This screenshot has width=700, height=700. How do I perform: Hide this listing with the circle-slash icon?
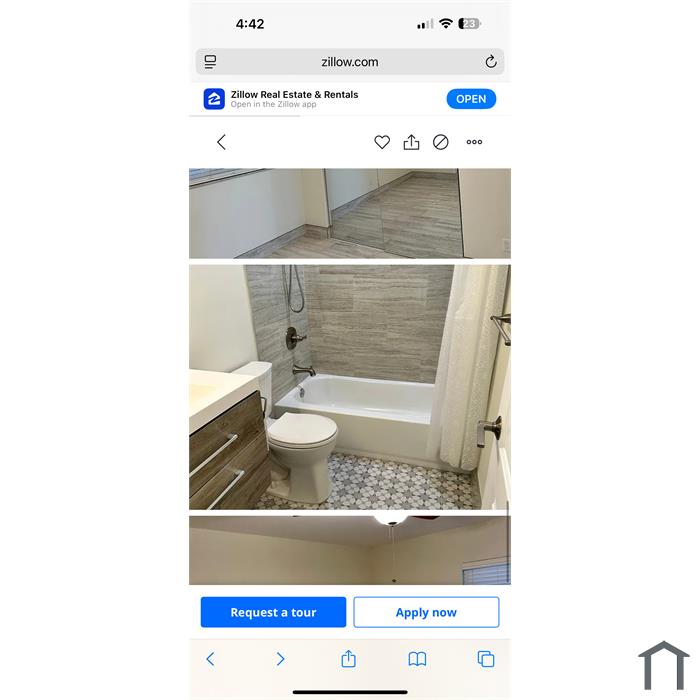coord(441,142)
